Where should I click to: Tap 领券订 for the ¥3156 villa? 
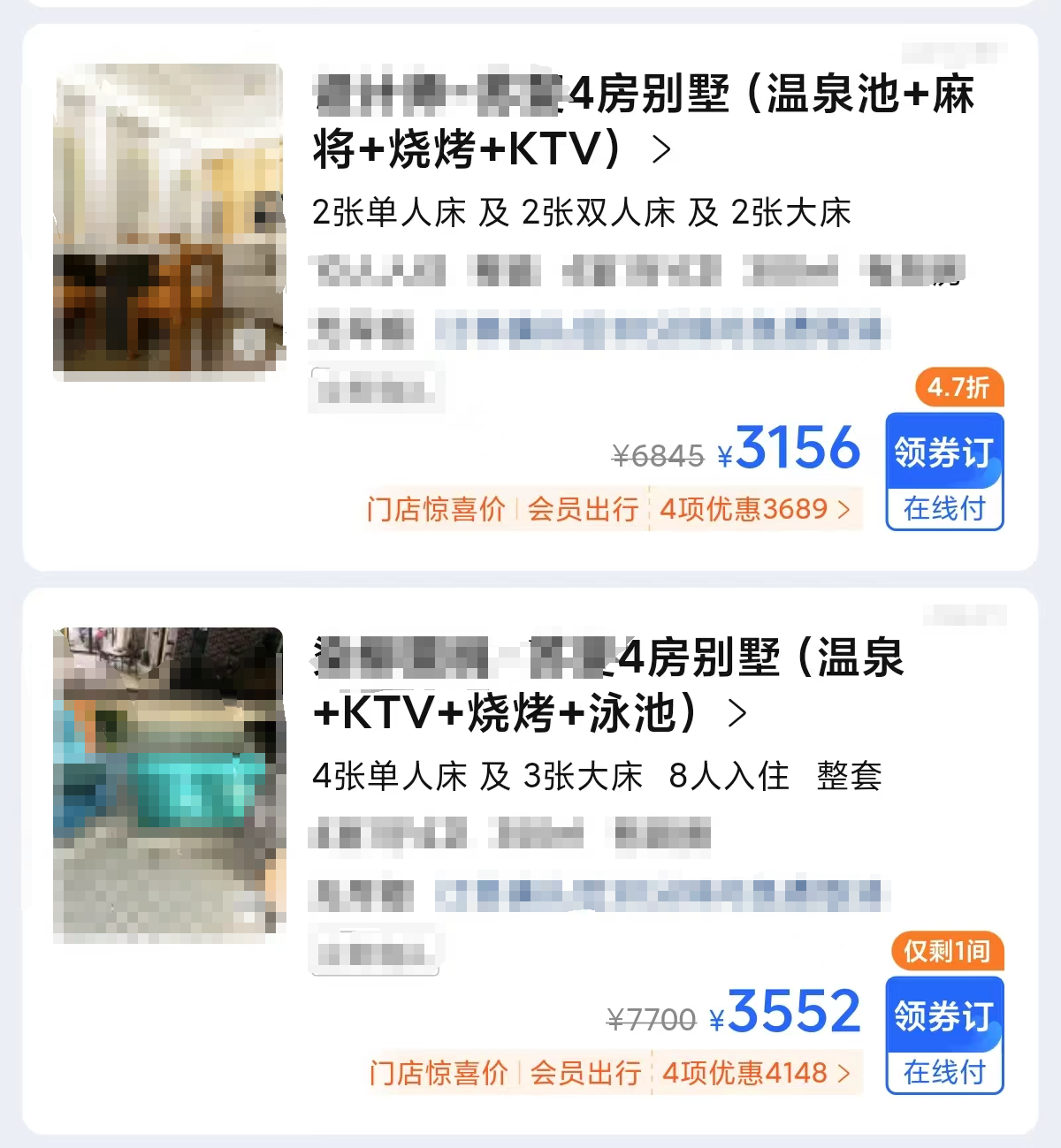[x=944, y=454]
